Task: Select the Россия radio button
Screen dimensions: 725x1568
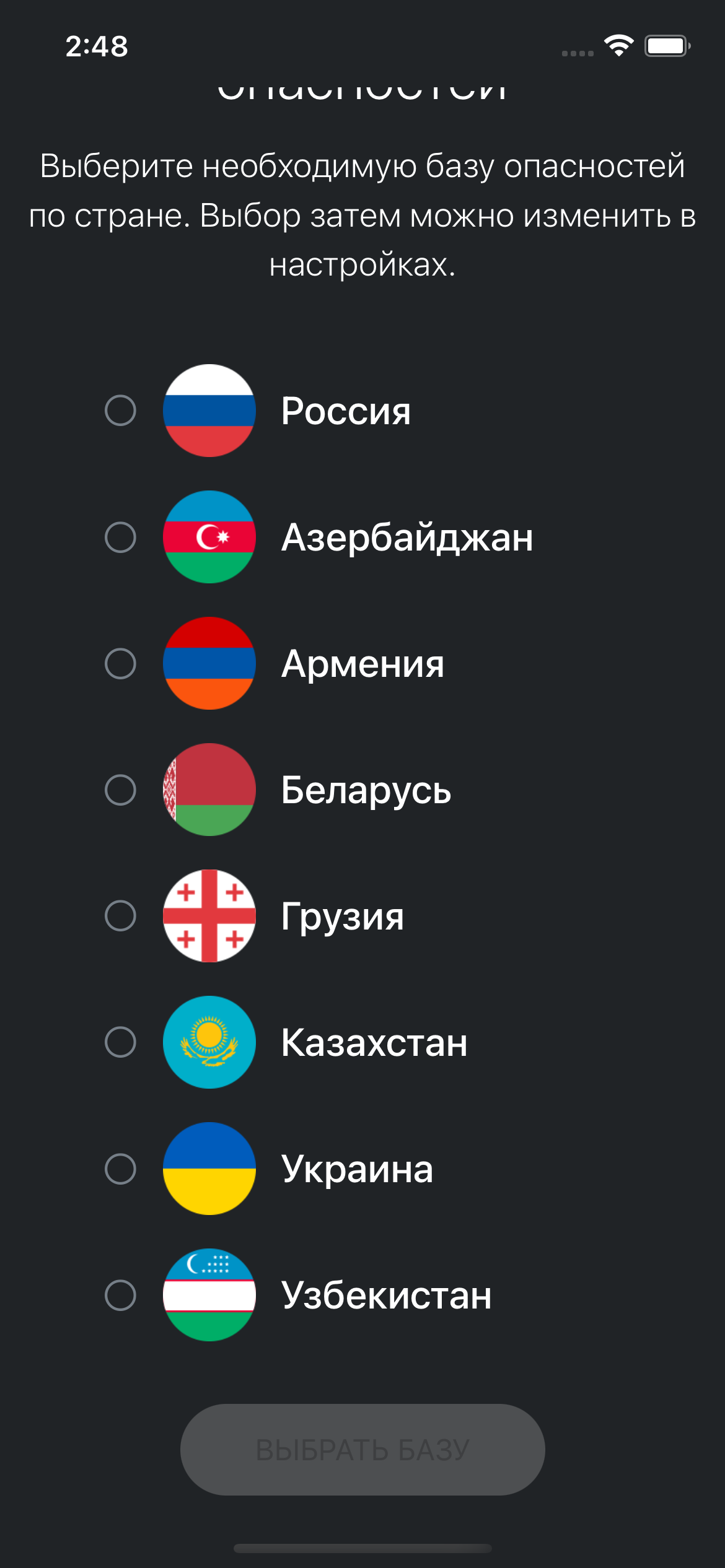Action: pos(120,411)
